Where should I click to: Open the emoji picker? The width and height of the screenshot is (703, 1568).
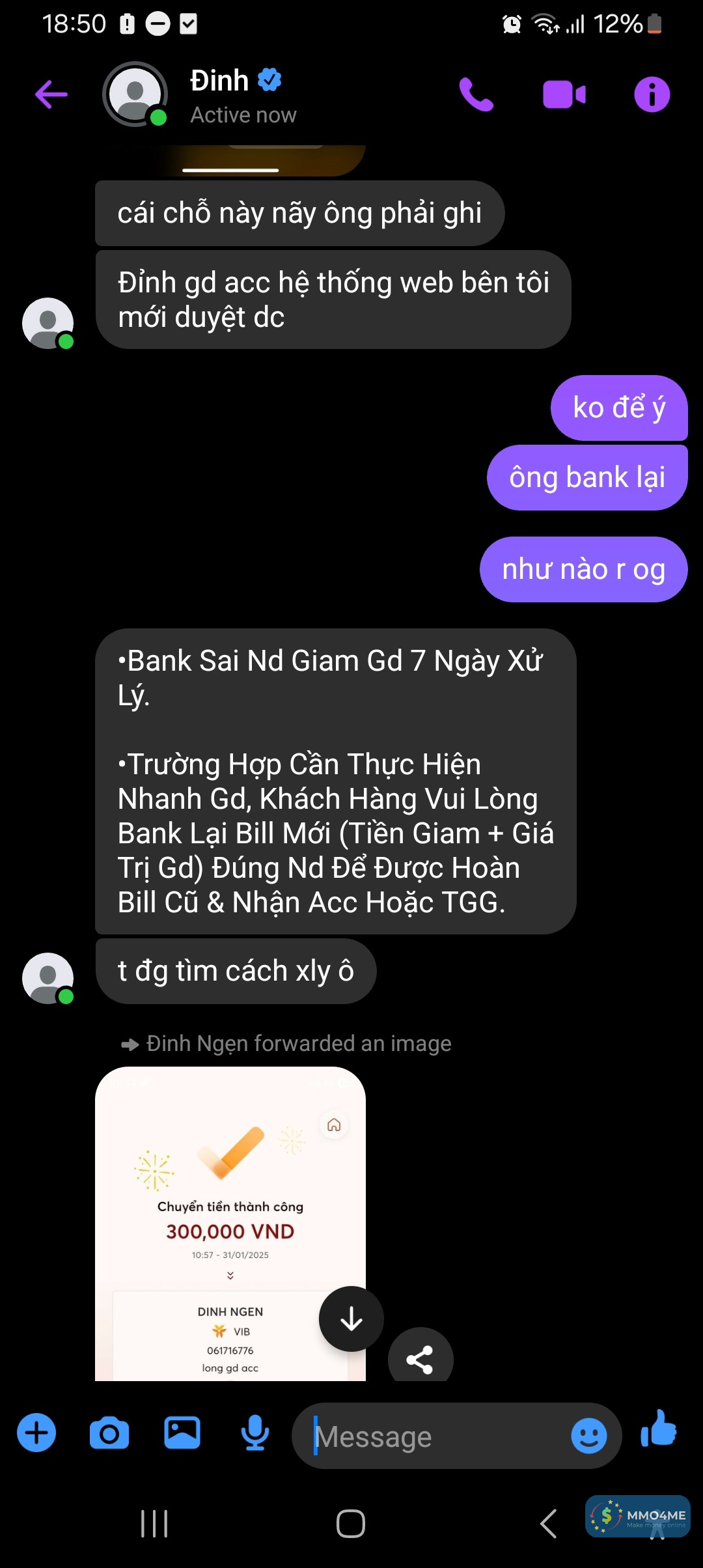[x=588, y=1436]
